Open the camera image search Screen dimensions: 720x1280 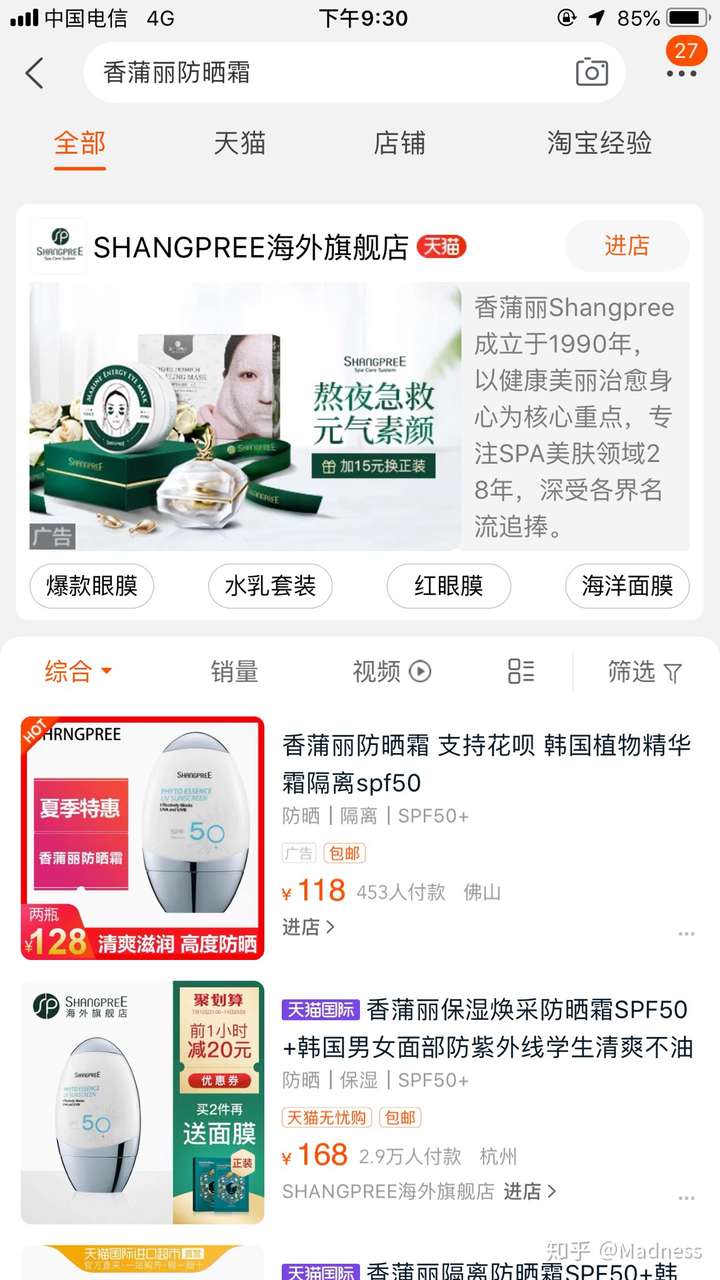(x=592, y=72)
